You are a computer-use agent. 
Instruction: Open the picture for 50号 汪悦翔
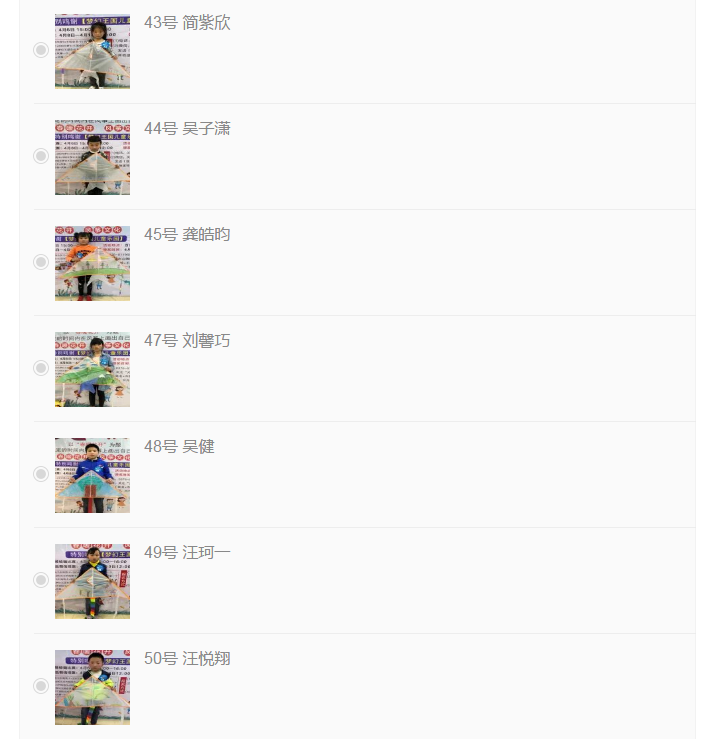click(92, 687)
